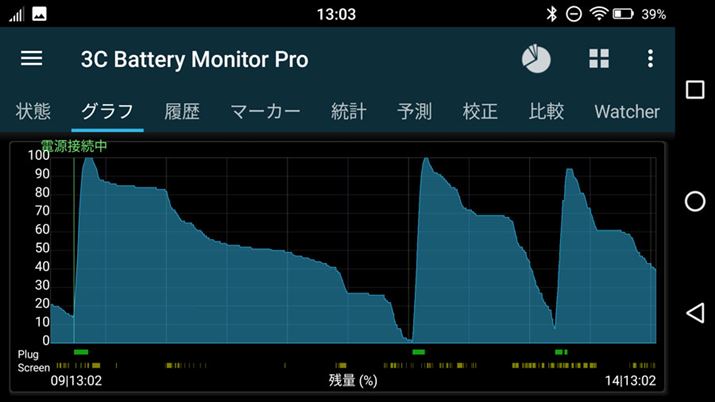
Task: Switch to the 校正 tab
Action: coord(480,111)
